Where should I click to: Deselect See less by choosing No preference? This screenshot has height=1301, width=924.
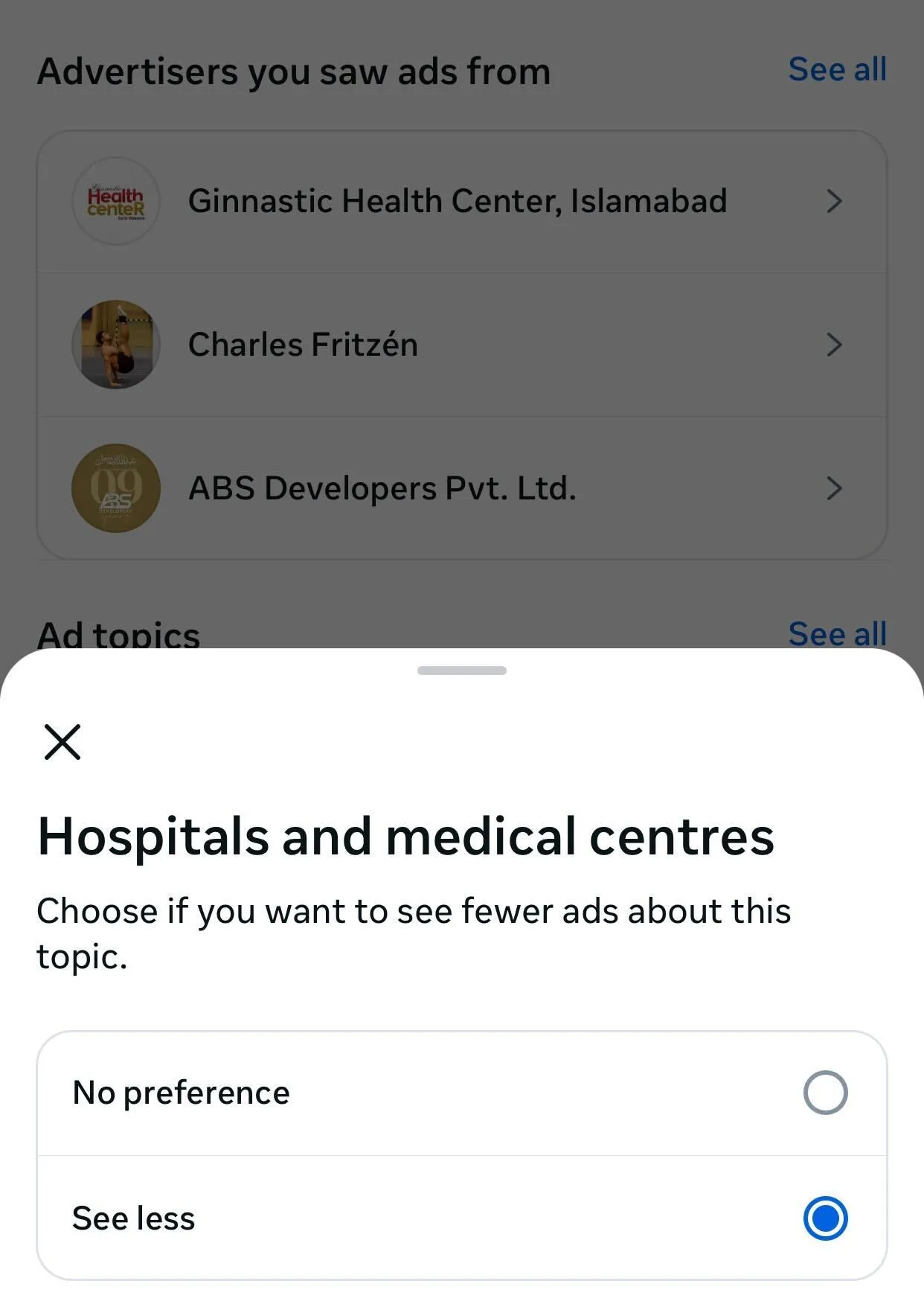tap(823, 1093)
